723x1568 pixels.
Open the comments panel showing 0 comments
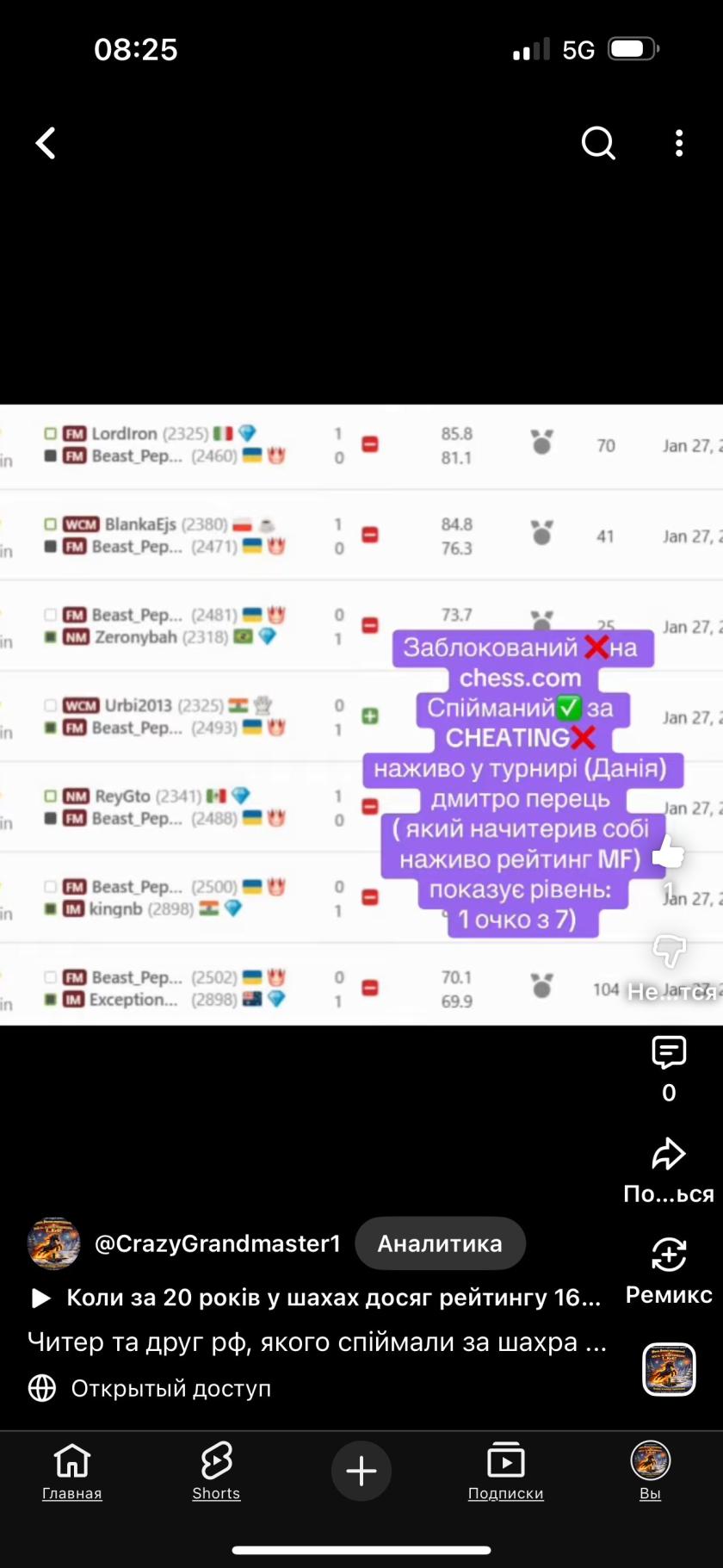(x=668, y=1054)
